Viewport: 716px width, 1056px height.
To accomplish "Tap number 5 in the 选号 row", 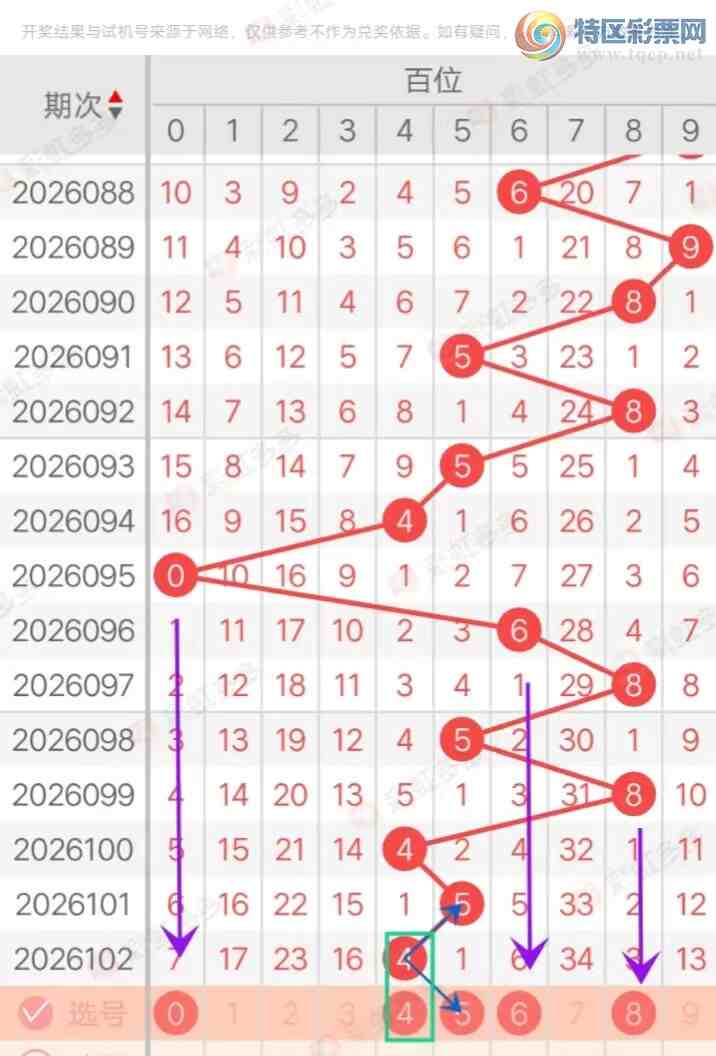I will pos(462,1014).
